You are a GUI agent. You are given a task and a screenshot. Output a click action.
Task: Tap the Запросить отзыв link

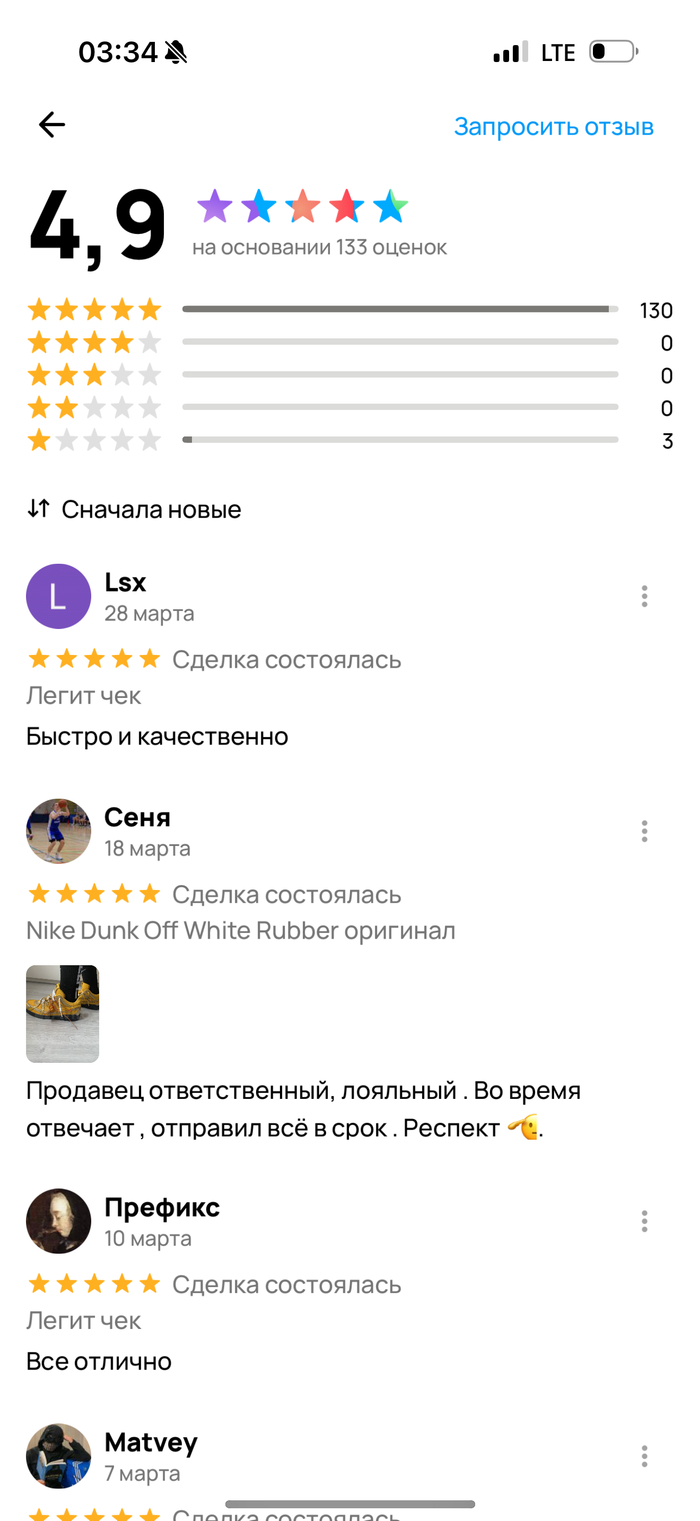(553, 127)
